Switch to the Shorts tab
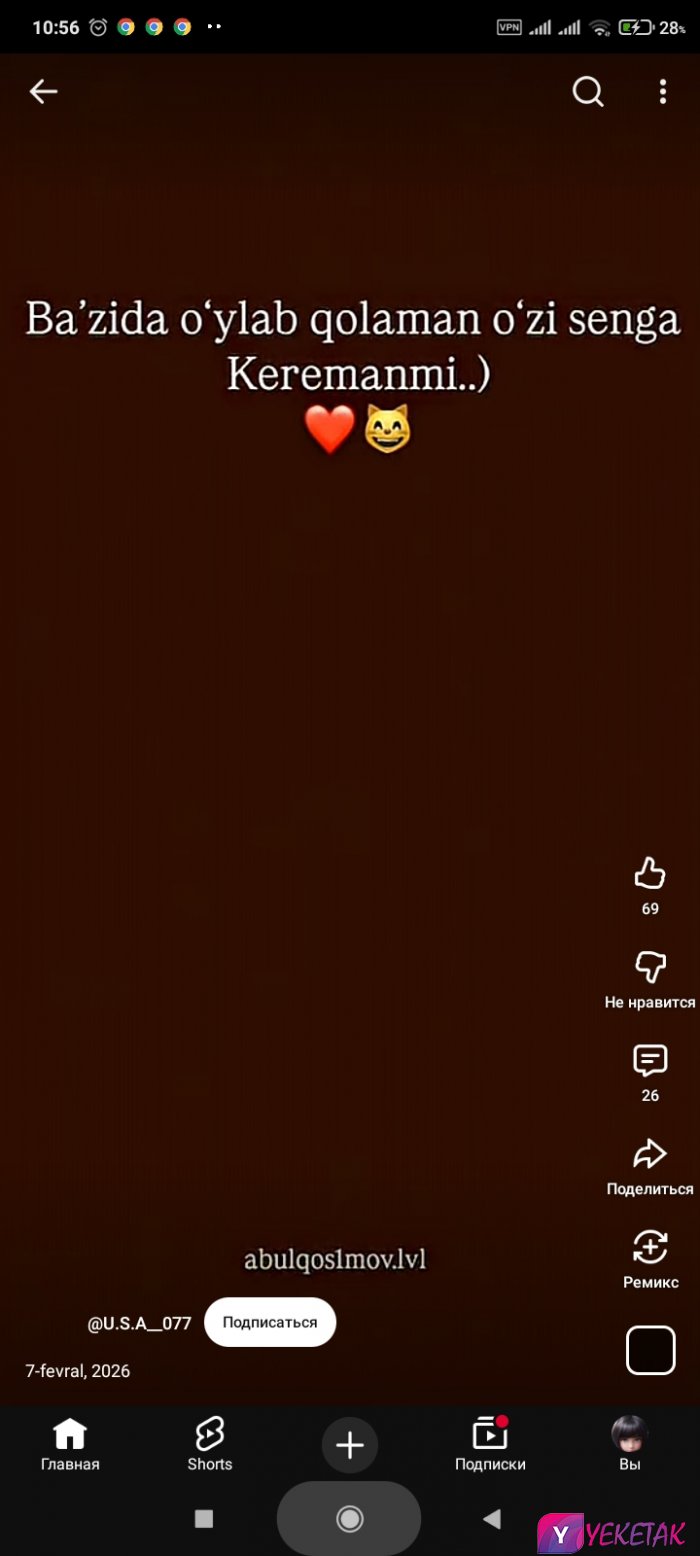700x1556 pixels. (x=210, y=1444)
